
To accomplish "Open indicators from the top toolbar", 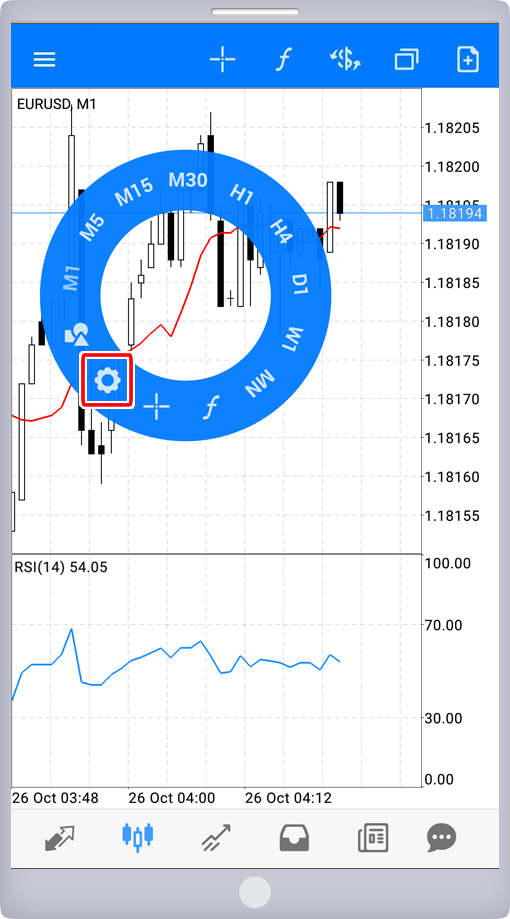I will 284,59.
